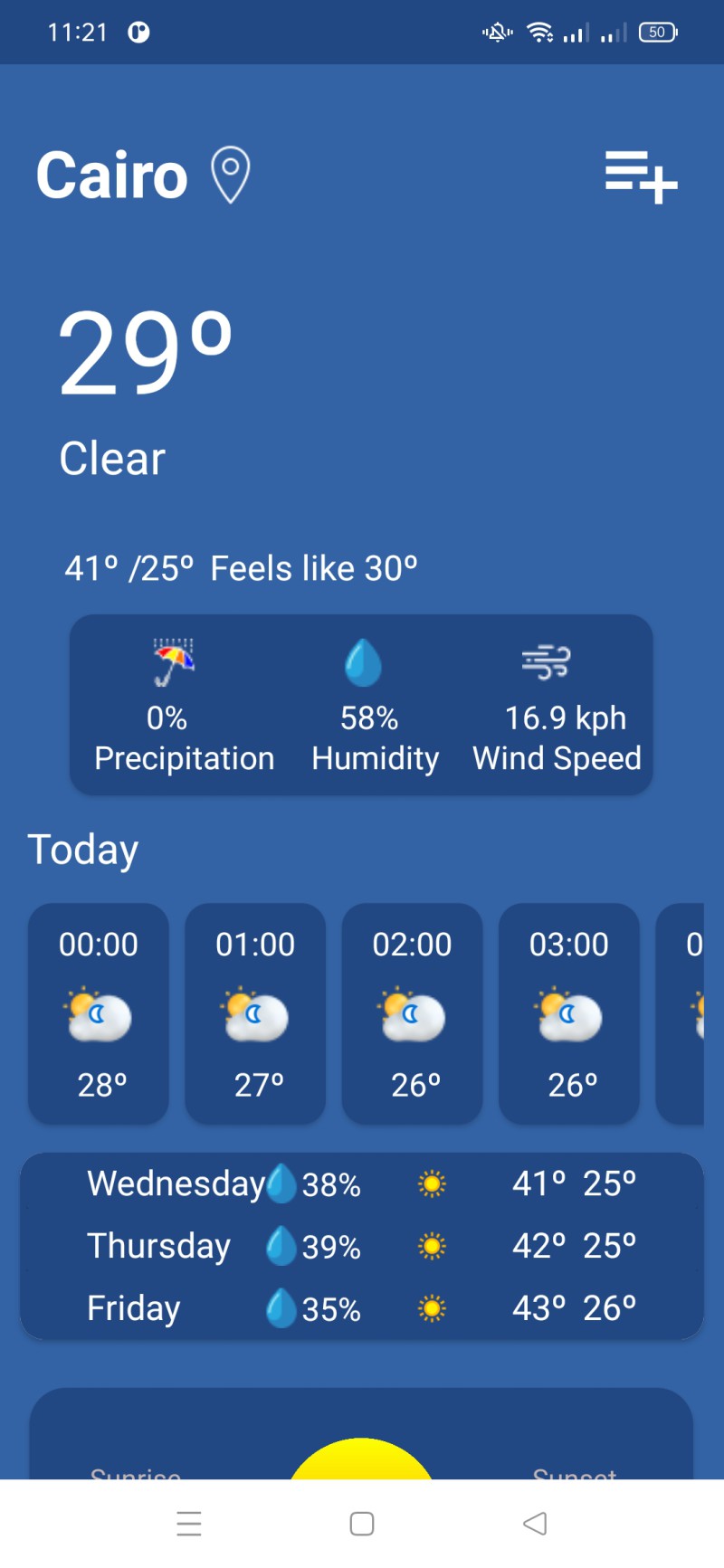724x1568 pixels.
Task: Tap the location pin beside Cairo
Action: point(230,174)
